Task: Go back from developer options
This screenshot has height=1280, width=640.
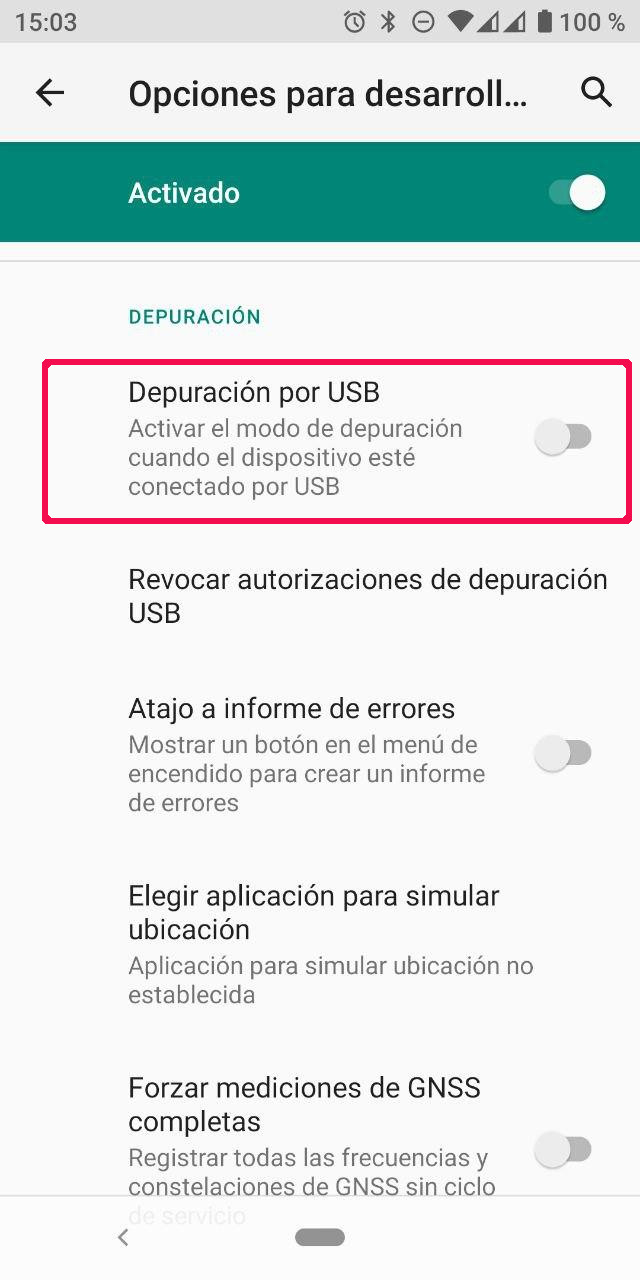Action: [x=50, y=93]
